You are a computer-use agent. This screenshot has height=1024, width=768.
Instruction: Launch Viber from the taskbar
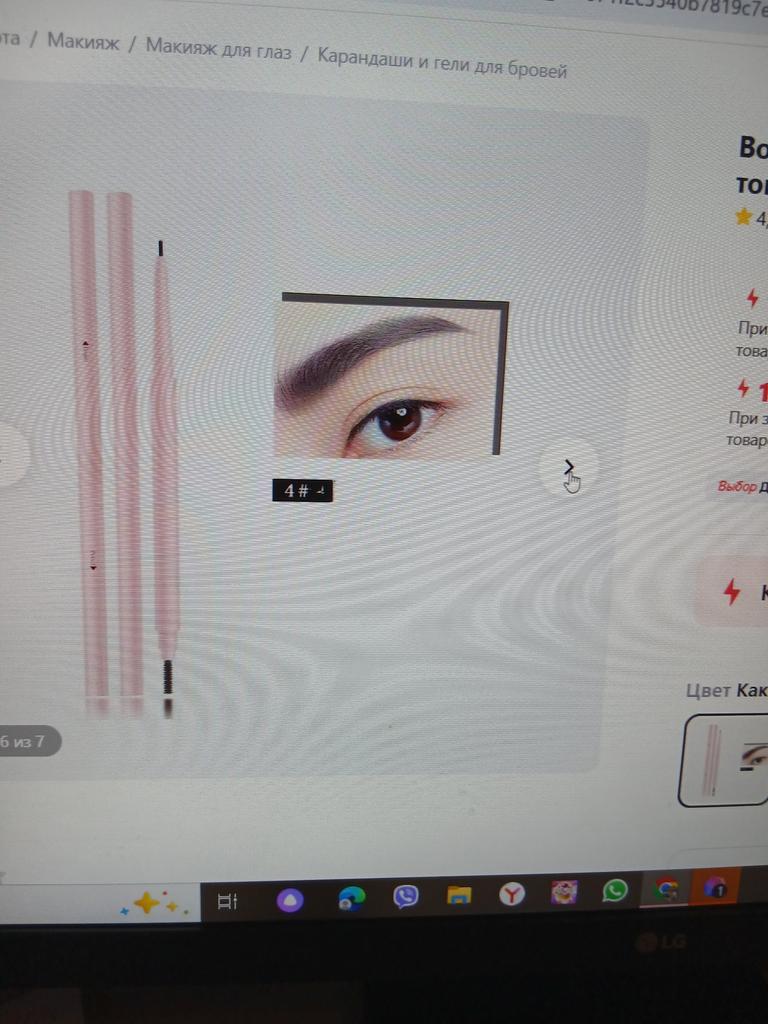tap(405, 896)
